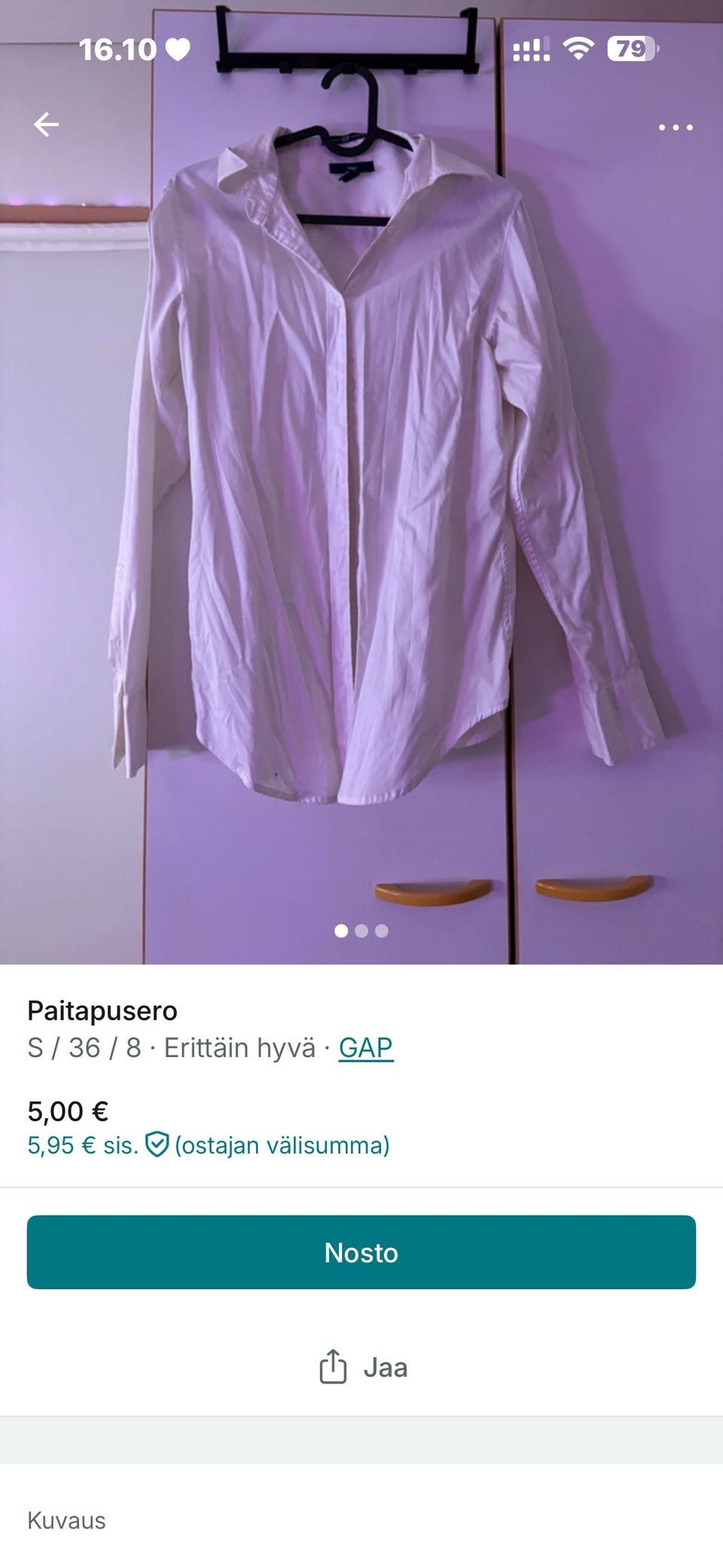Tap the Wi-Fi status icon
The width and height of the screenshot is (723, 1568).
pos(578,48)
